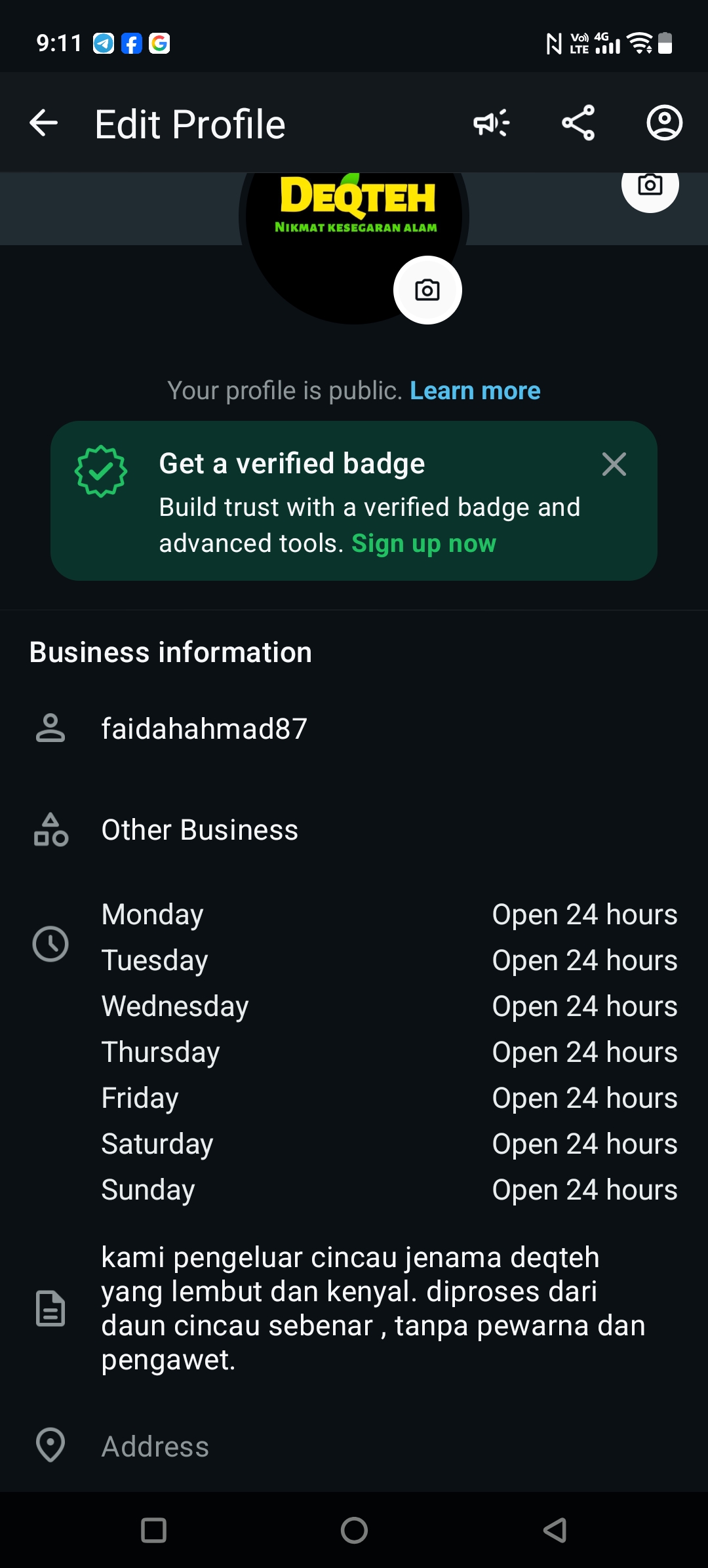Edit the business name faidahahmad87

pos(205,728)
